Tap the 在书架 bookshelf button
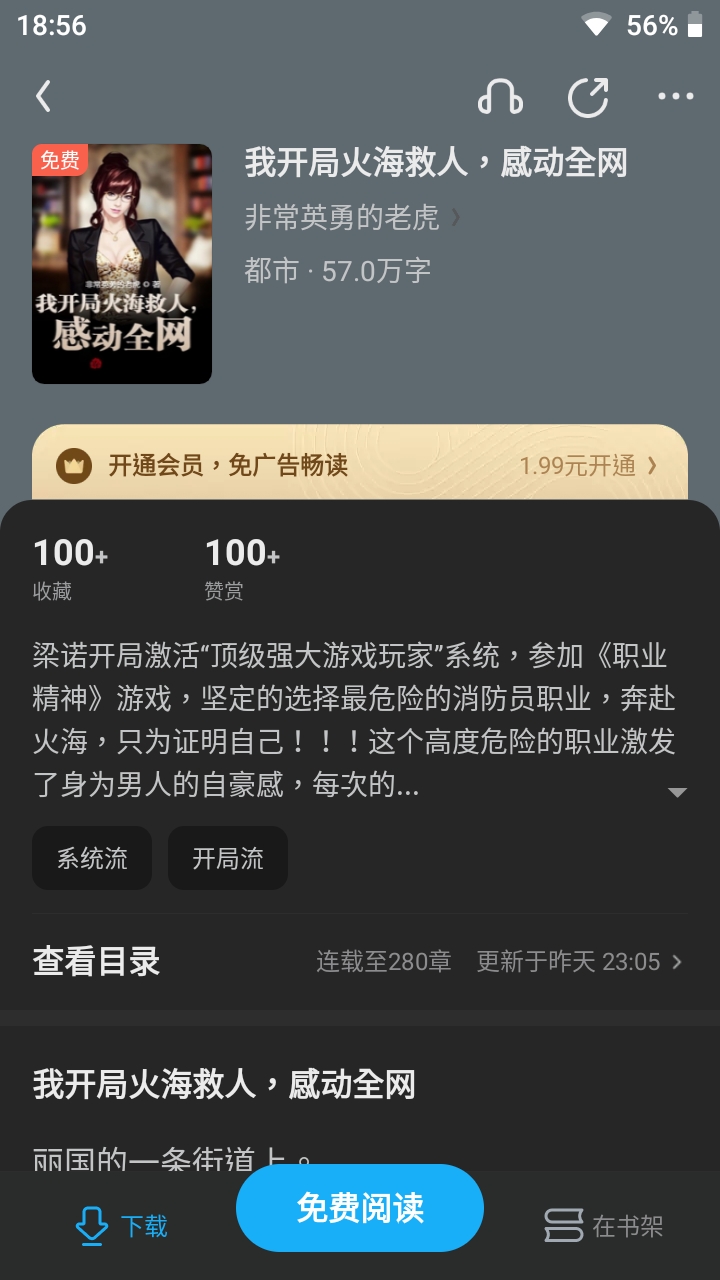Screen dimensions: 720x1280 (x=604, y=1226)
